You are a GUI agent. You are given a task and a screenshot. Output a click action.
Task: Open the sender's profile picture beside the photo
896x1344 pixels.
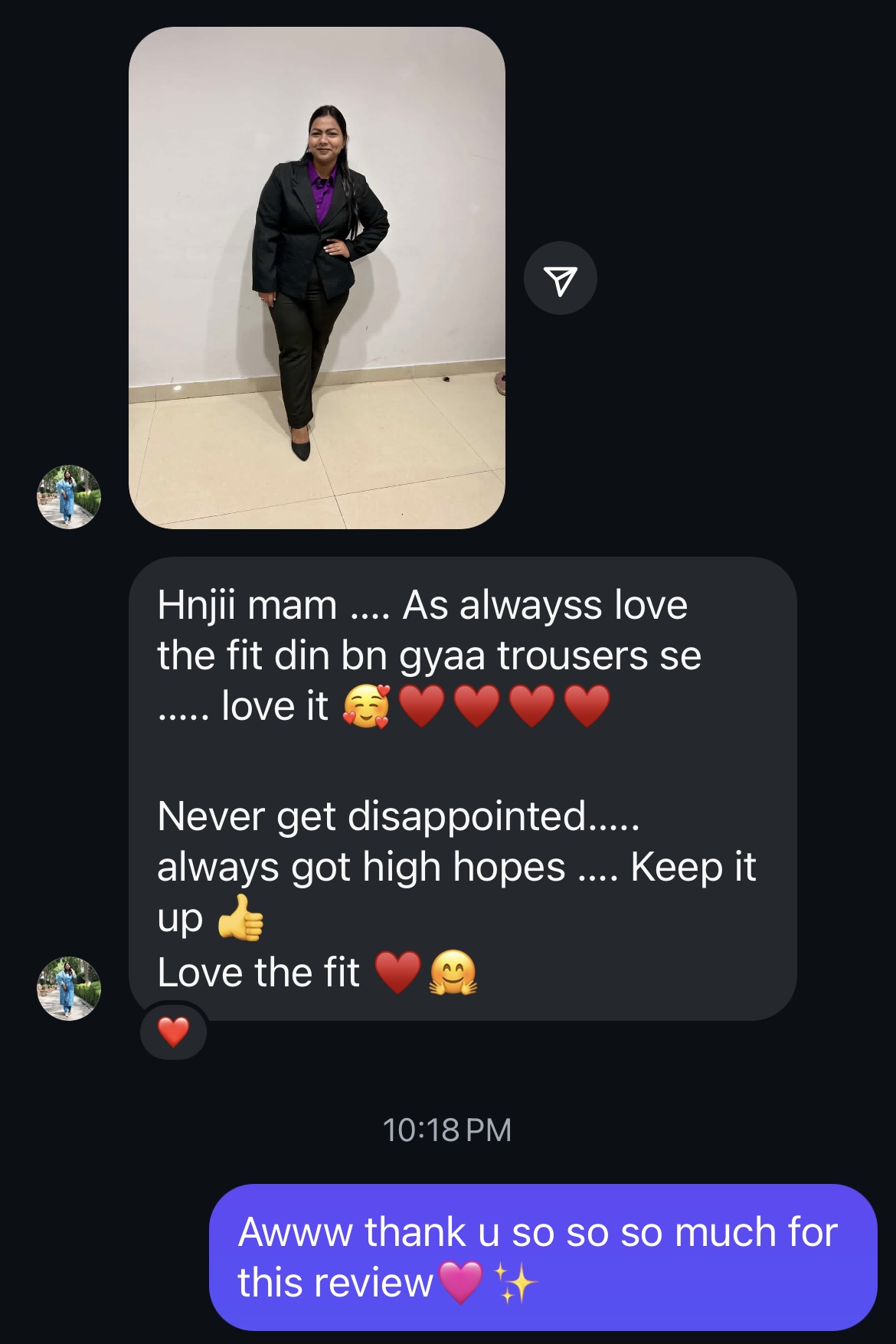(x=69, y=497)
